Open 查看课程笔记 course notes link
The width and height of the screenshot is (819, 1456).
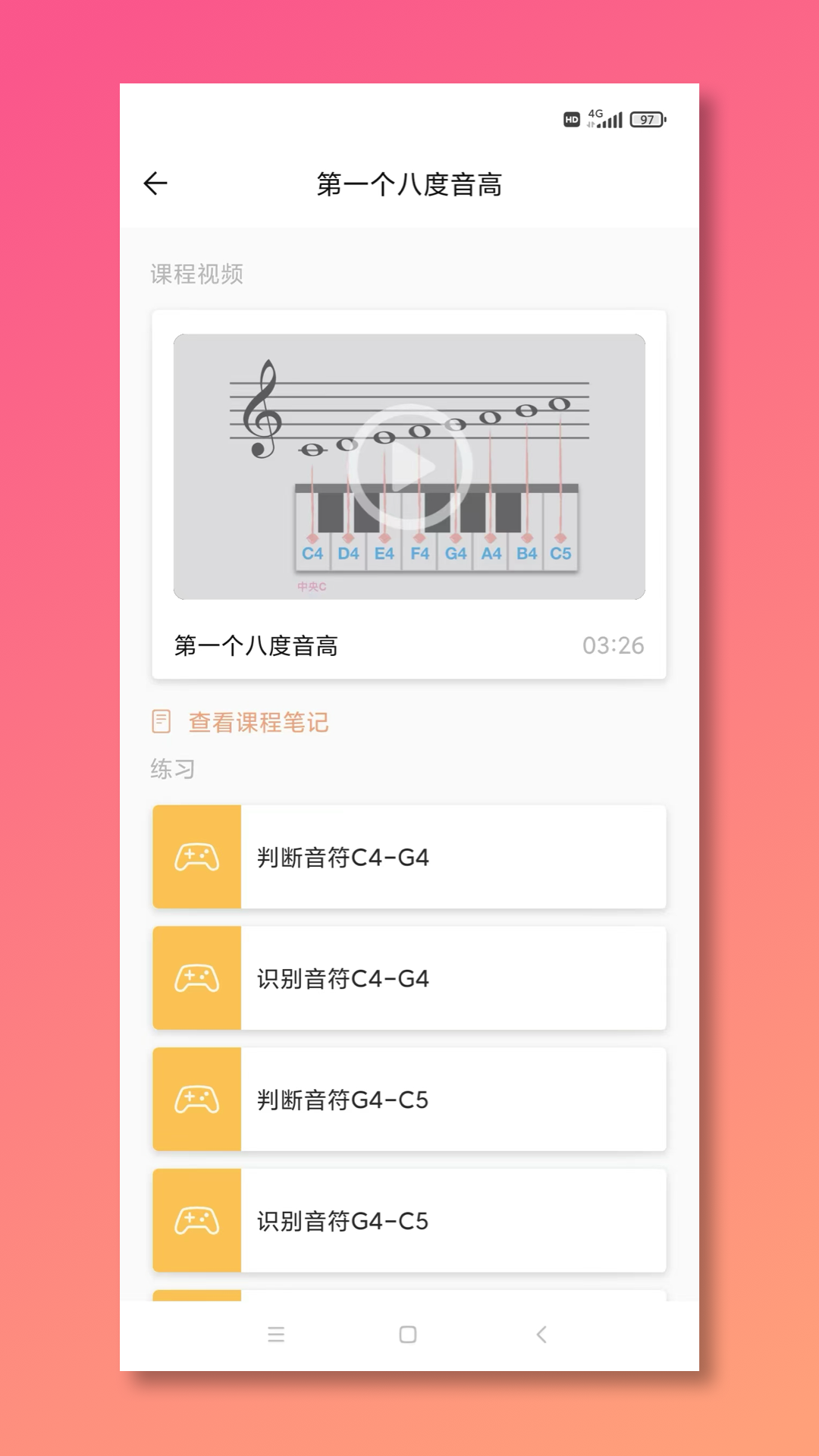[x=258, y=722]
